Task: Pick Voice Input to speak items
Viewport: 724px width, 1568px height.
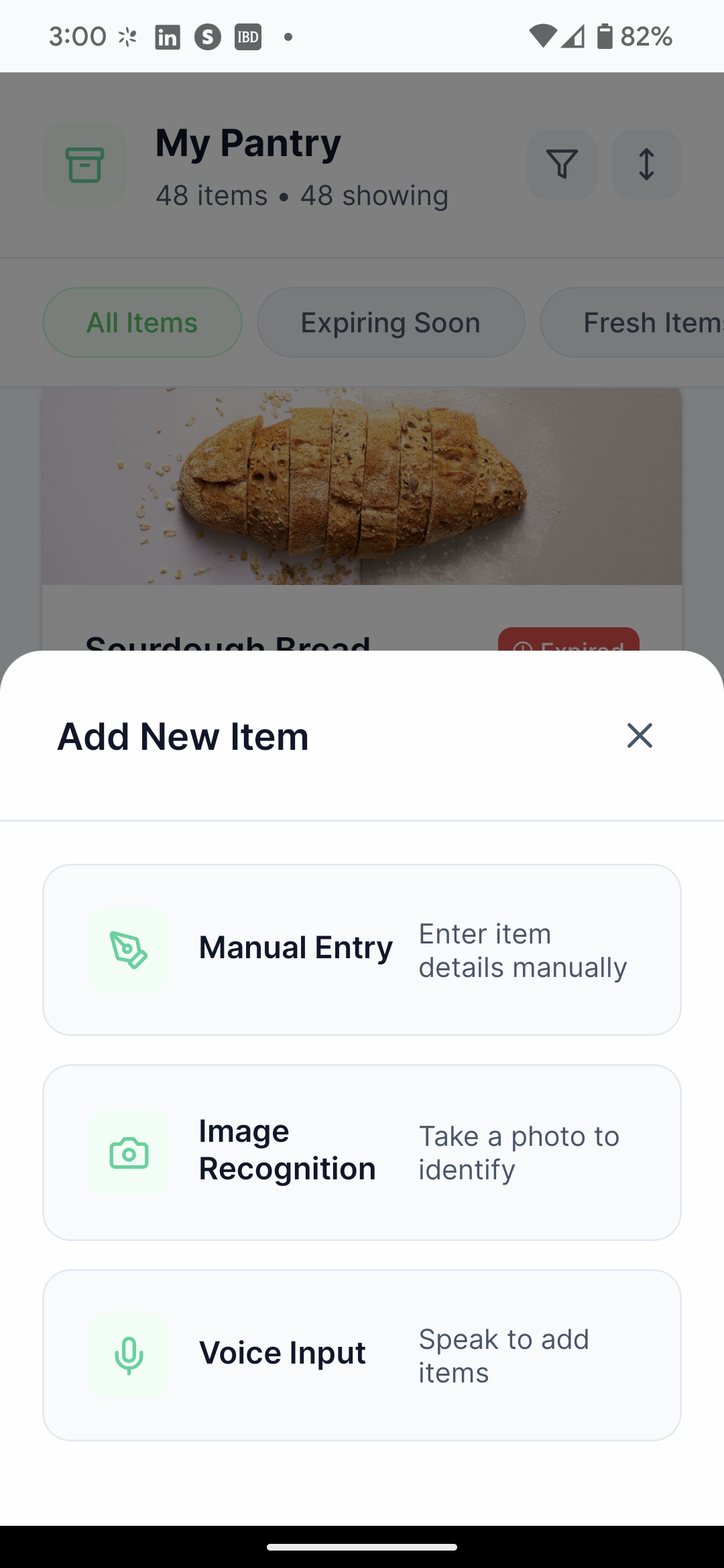Action: [x=362, y=1355]
